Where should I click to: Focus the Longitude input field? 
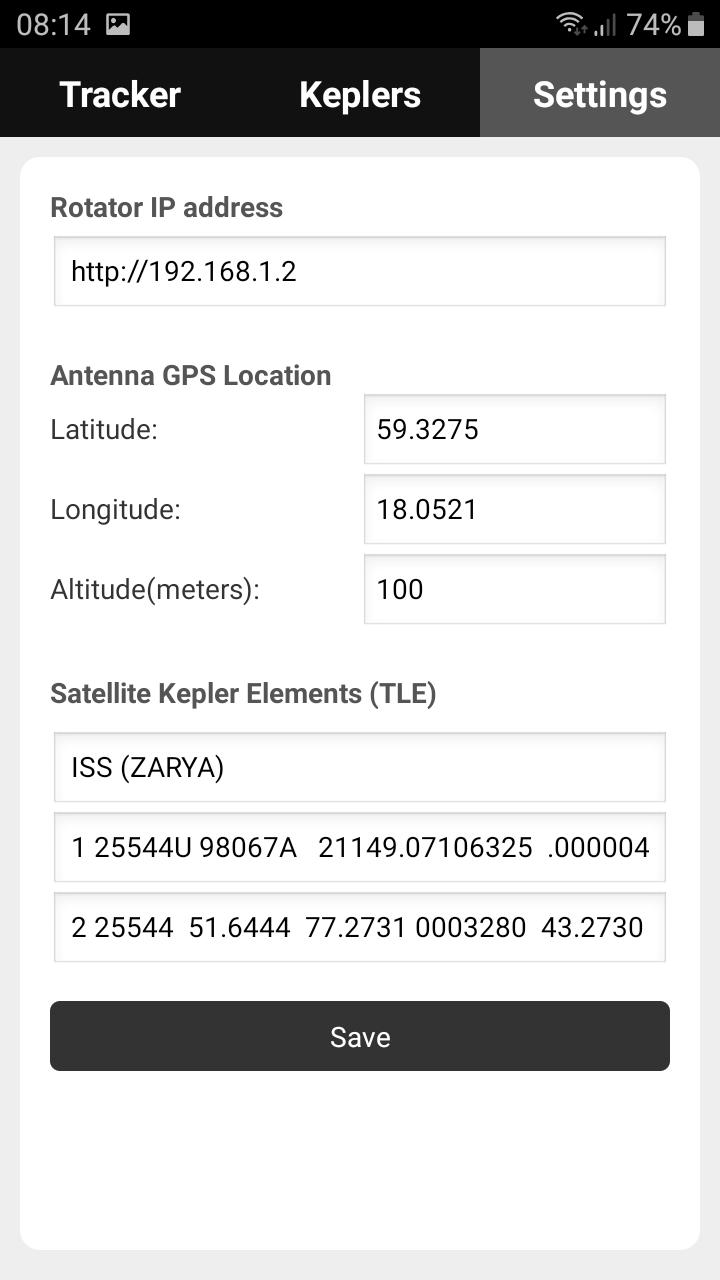(x=515, y=509)
